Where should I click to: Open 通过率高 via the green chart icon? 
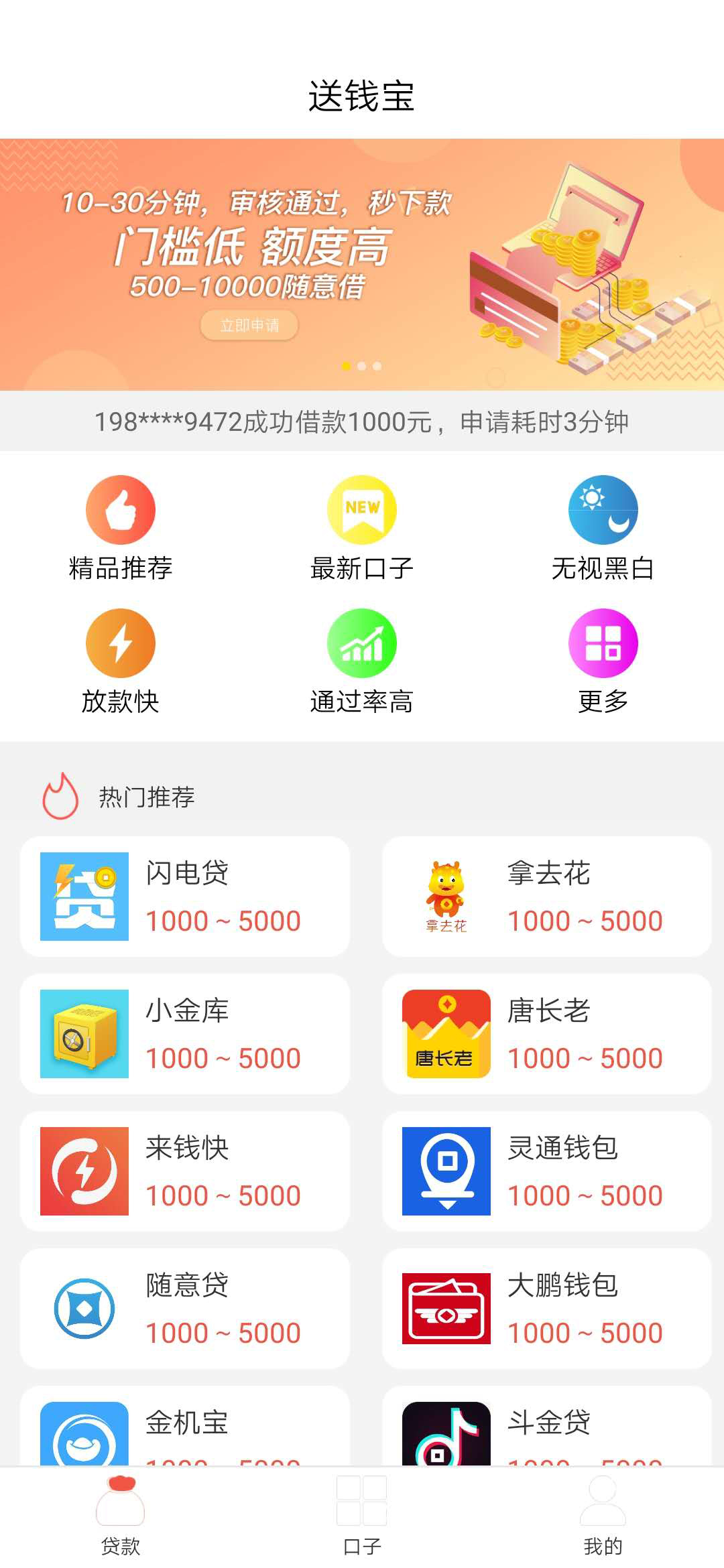362,642
